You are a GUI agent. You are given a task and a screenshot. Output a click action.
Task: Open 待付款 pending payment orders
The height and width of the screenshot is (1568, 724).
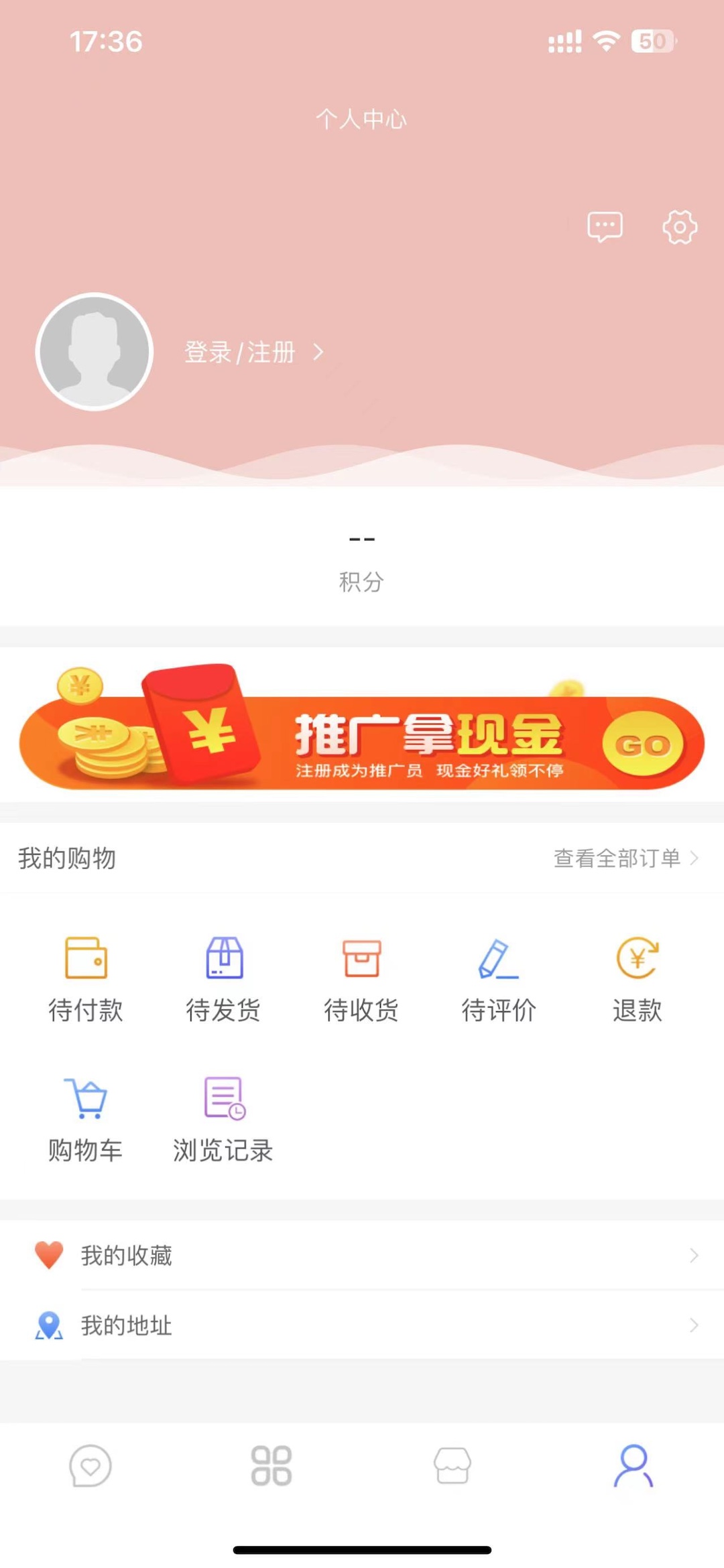point(86,978)
